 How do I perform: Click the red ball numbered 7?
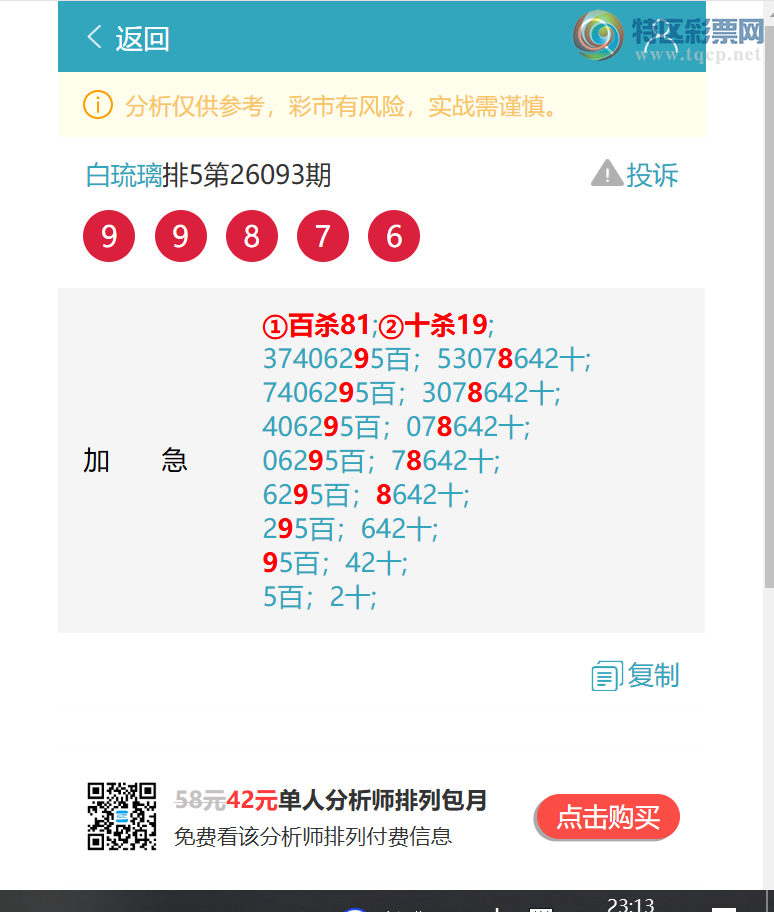point(322,236)
